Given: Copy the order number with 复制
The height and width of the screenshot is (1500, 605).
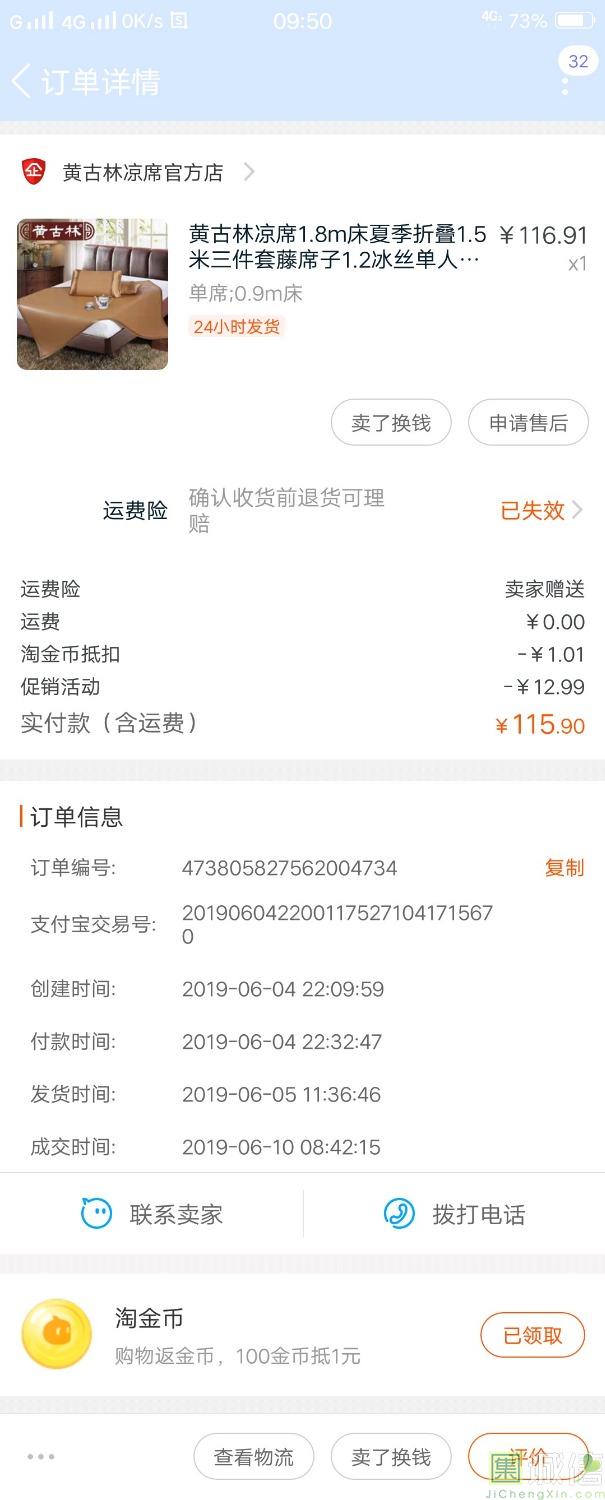Looking at the screenshot, I should click(x=564, y=868).
